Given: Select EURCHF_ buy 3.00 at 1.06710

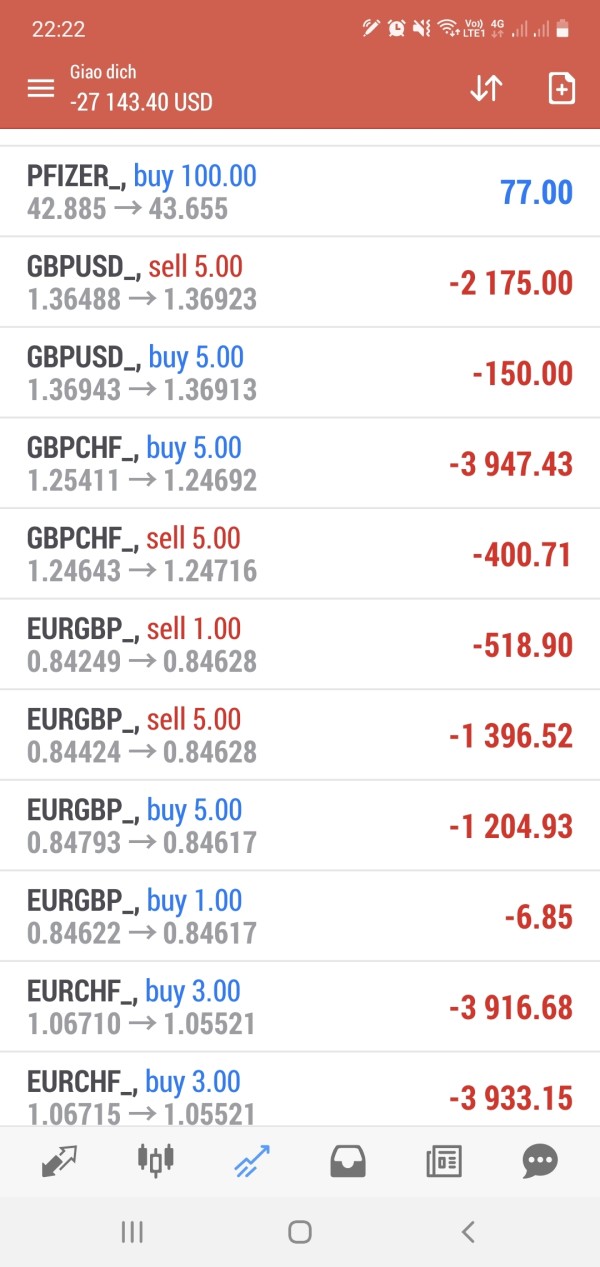Looking at the screenshot, I should pyautogui.click(x=300, y=1007).
